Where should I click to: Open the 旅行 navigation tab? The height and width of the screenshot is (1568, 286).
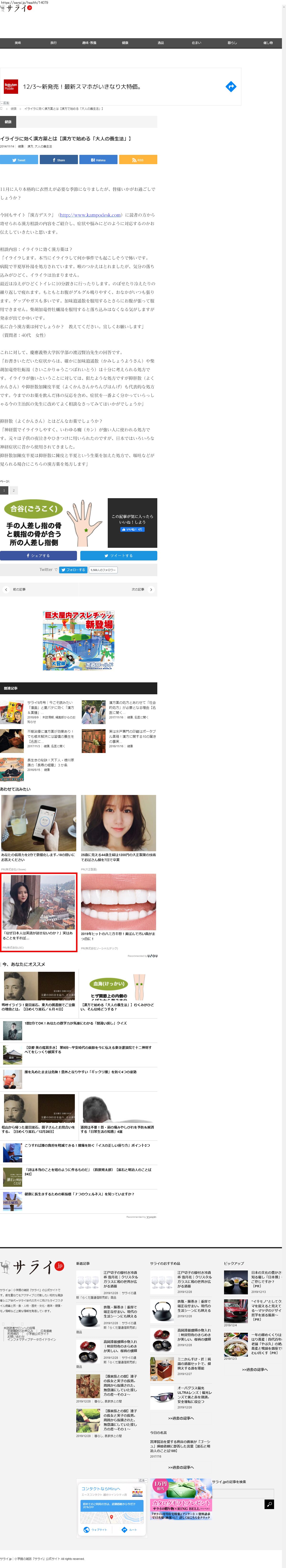click(54, 43)
